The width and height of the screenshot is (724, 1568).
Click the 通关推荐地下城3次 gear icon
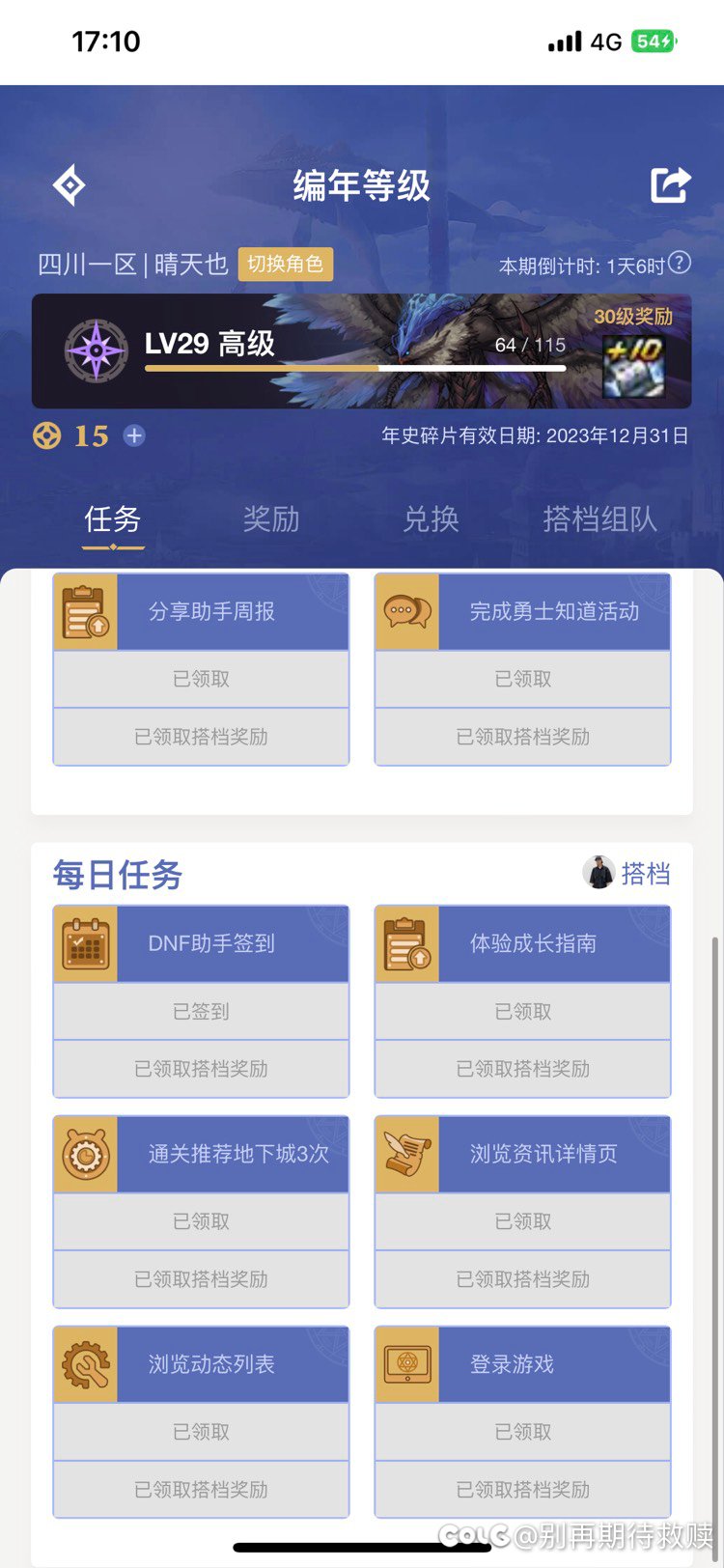(x=85, y=1153)
